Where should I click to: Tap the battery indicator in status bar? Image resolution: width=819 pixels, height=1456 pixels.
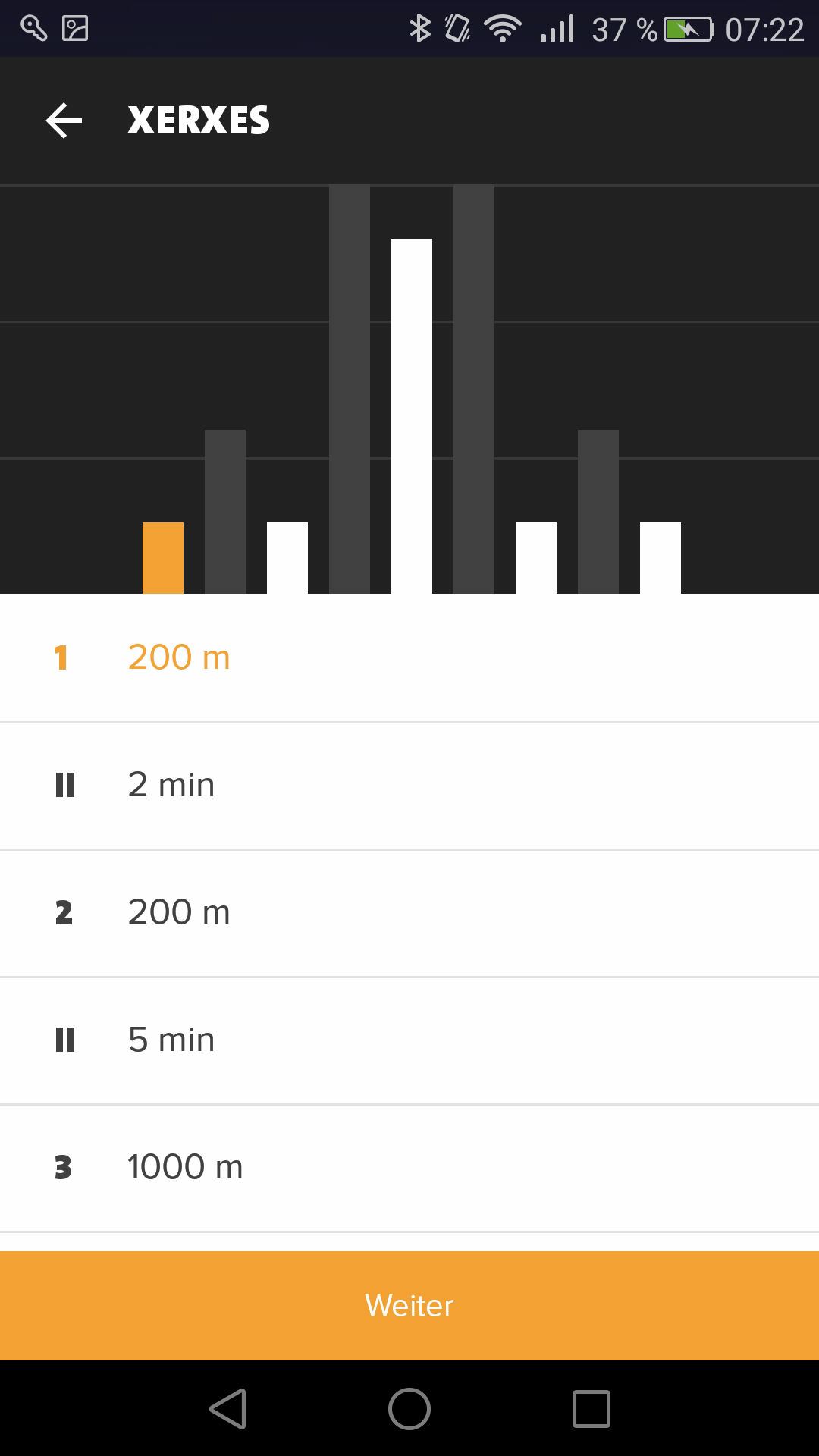(x=687, y=29)
